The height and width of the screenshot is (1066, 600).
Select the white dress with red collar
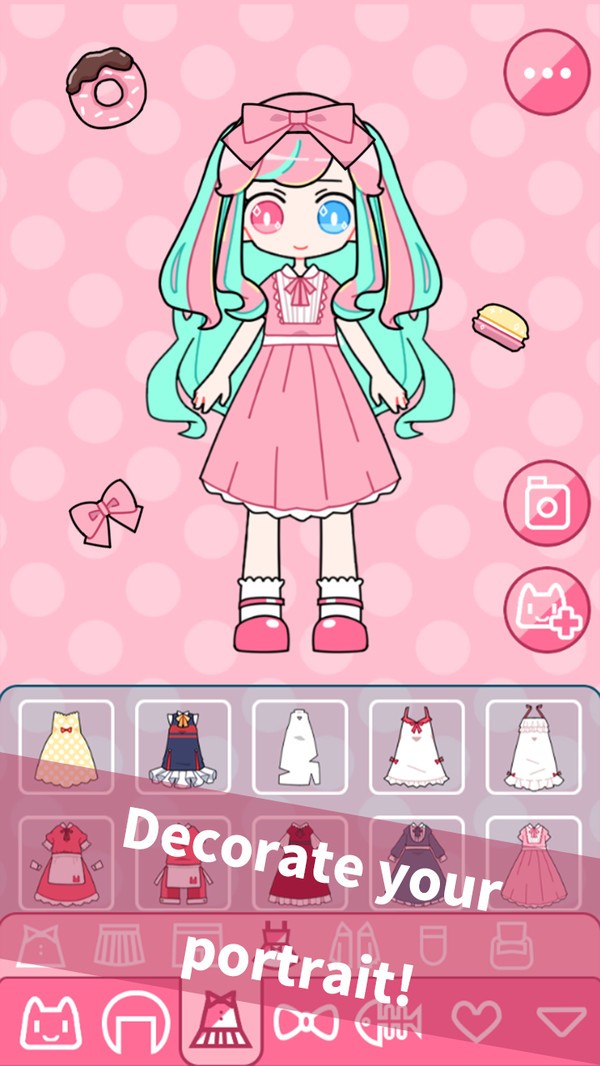coord(416,746)
